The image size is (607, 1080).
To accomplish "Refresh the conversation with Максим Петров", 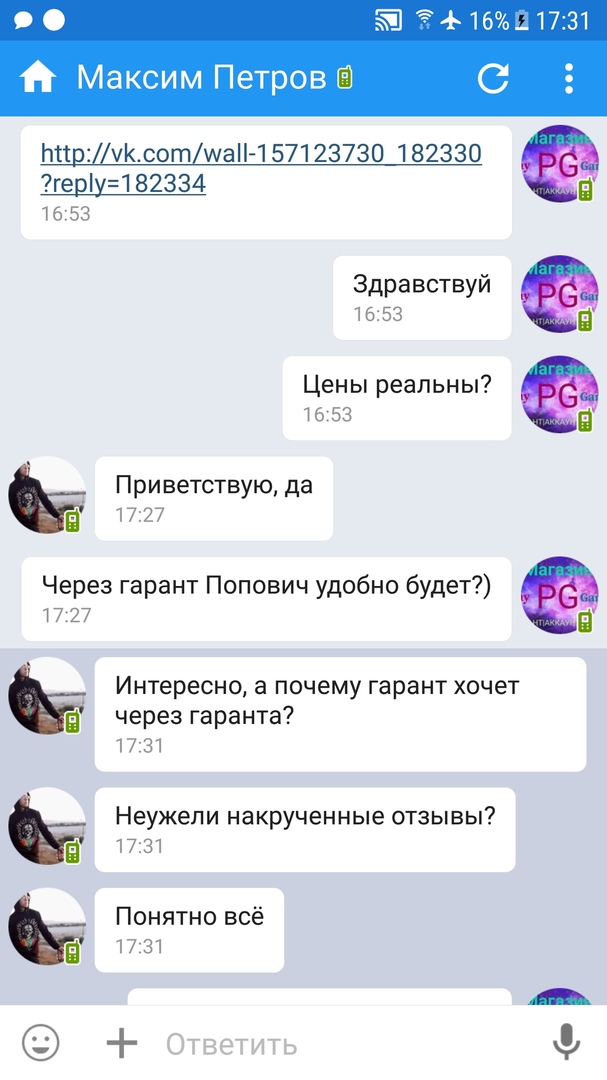I will click(x=493, y=77).
